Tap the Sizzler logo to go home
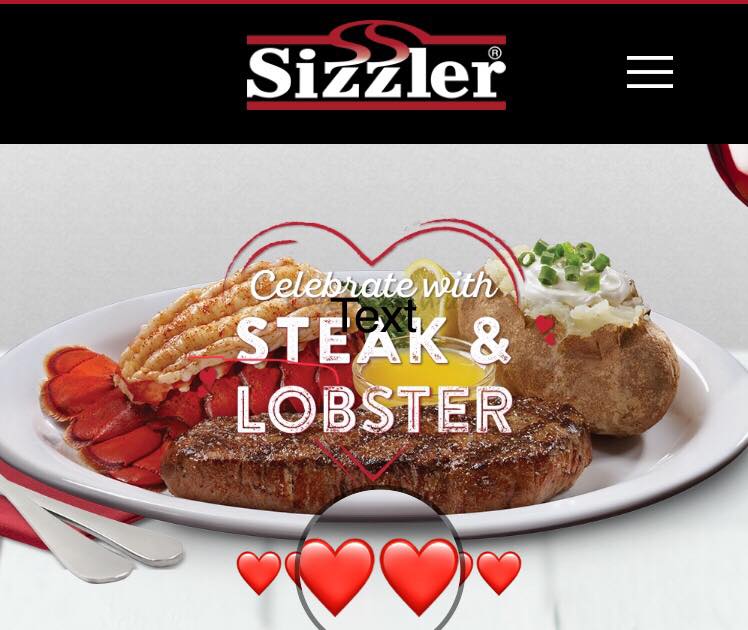 376,67
